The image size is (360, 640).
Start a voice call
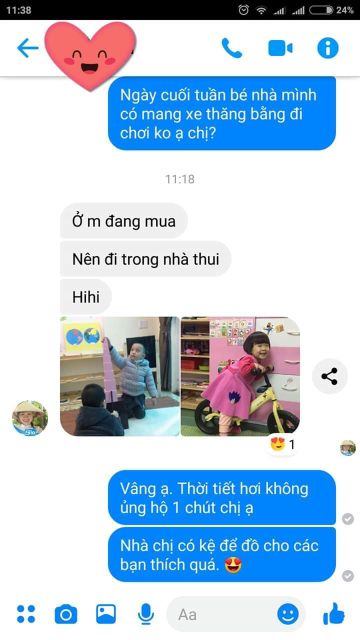point(231,48)
